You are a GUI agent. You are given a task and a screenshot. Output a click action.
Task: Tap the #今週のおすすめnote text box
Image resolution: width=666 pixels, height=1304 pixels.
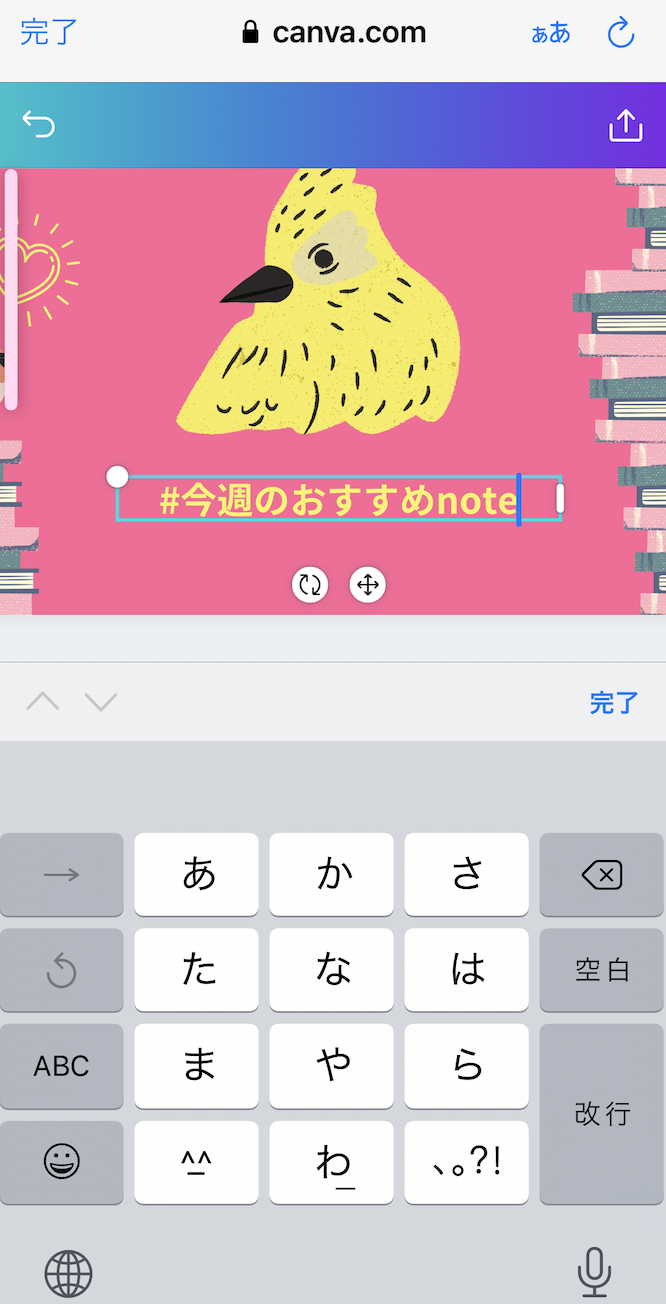coord(338,499)
